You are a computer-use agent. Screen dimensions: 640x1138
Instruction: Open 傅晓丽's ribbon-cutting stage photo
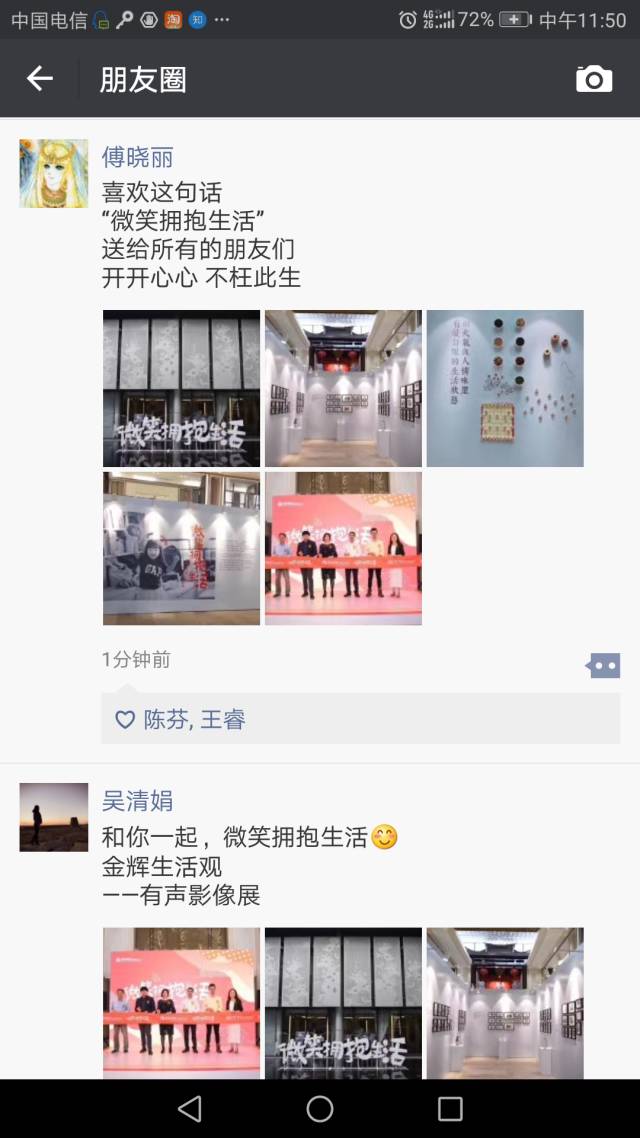pyautogui.click(x=343, y=548)
